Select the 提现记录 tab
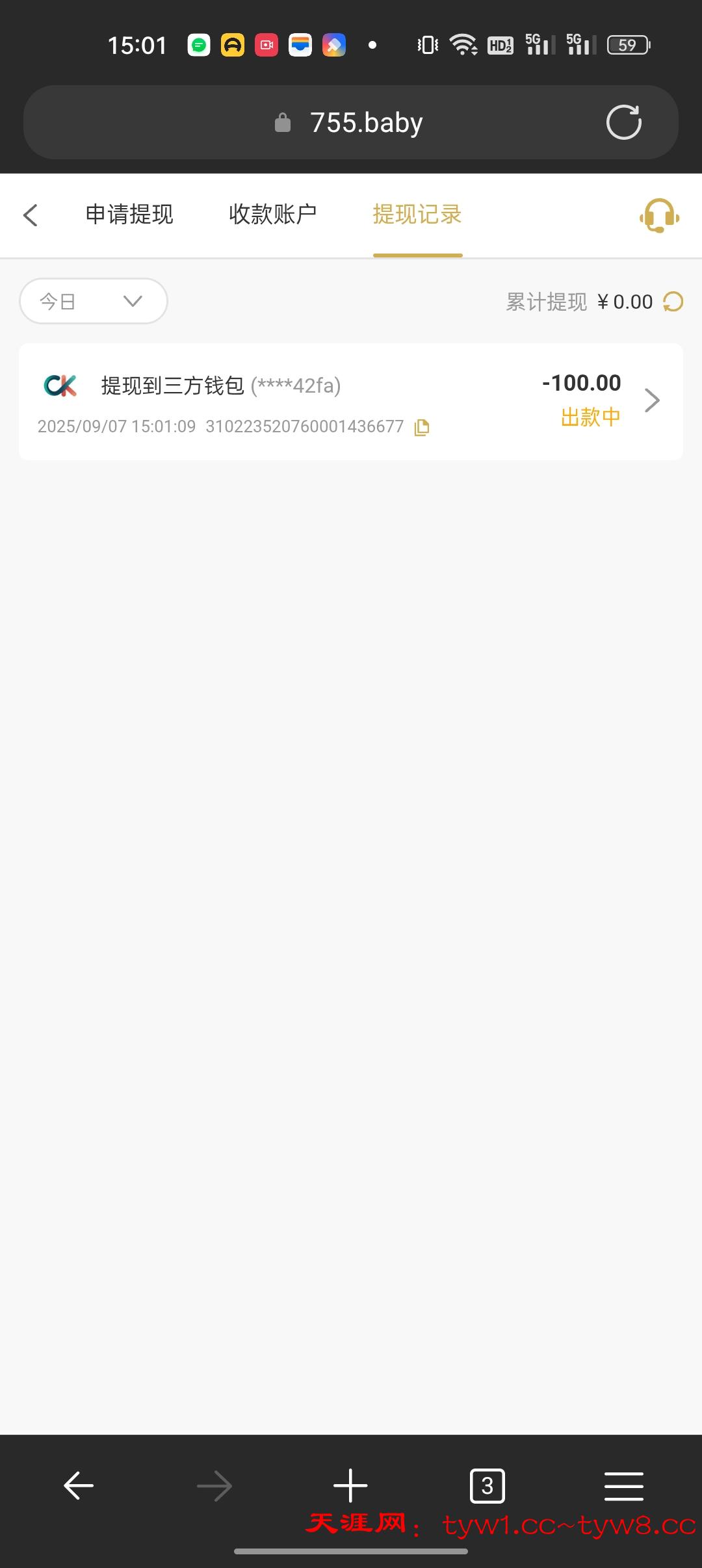 tap(417, 215)
